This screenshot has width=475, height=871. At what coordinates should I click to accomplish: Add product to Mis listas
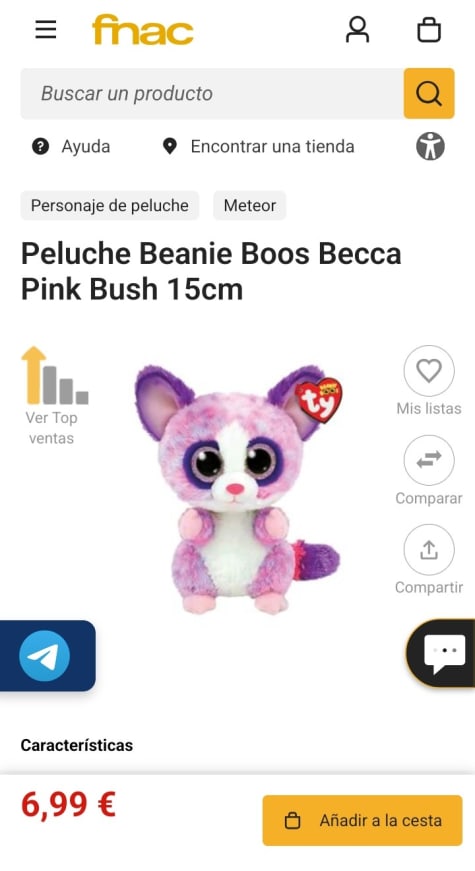429,381
